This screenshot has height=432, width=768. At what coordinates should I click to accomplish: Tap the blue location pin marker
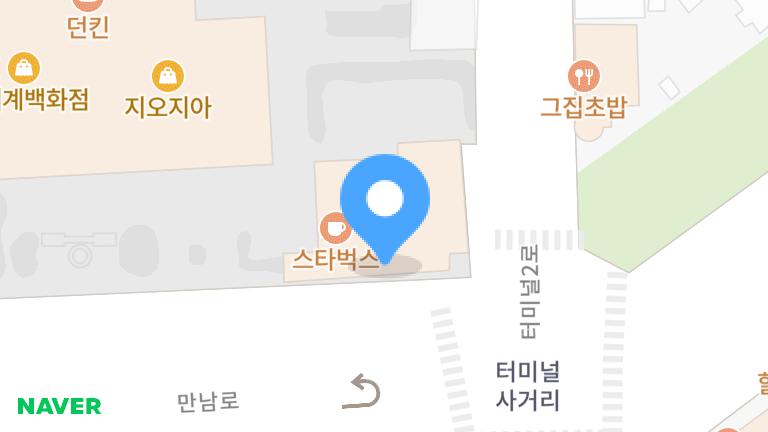click(x=384, y=201)
